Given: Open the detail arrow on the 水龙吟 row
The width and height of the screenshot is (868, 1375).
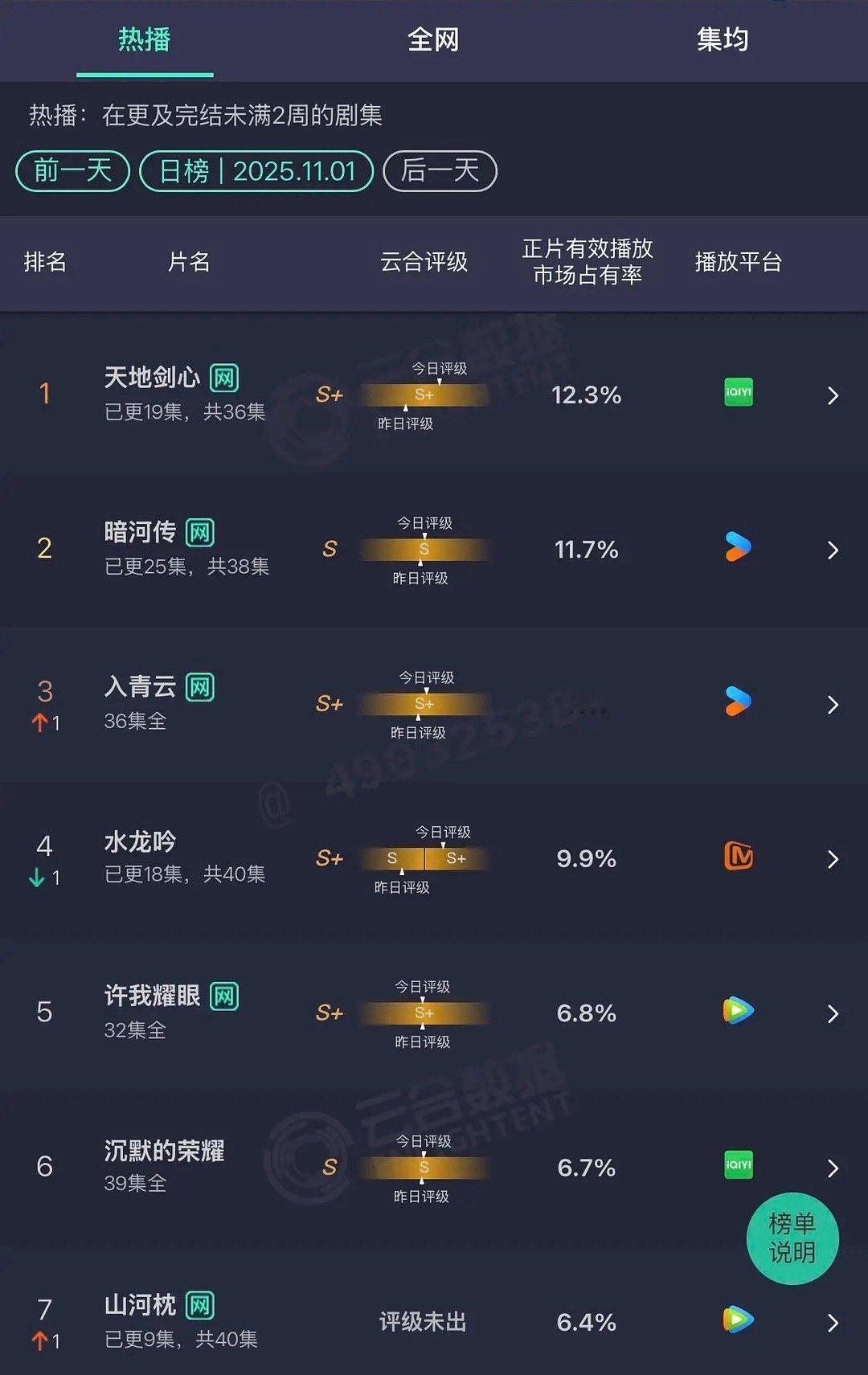Looking at the screenshot, I should [833, 858].
